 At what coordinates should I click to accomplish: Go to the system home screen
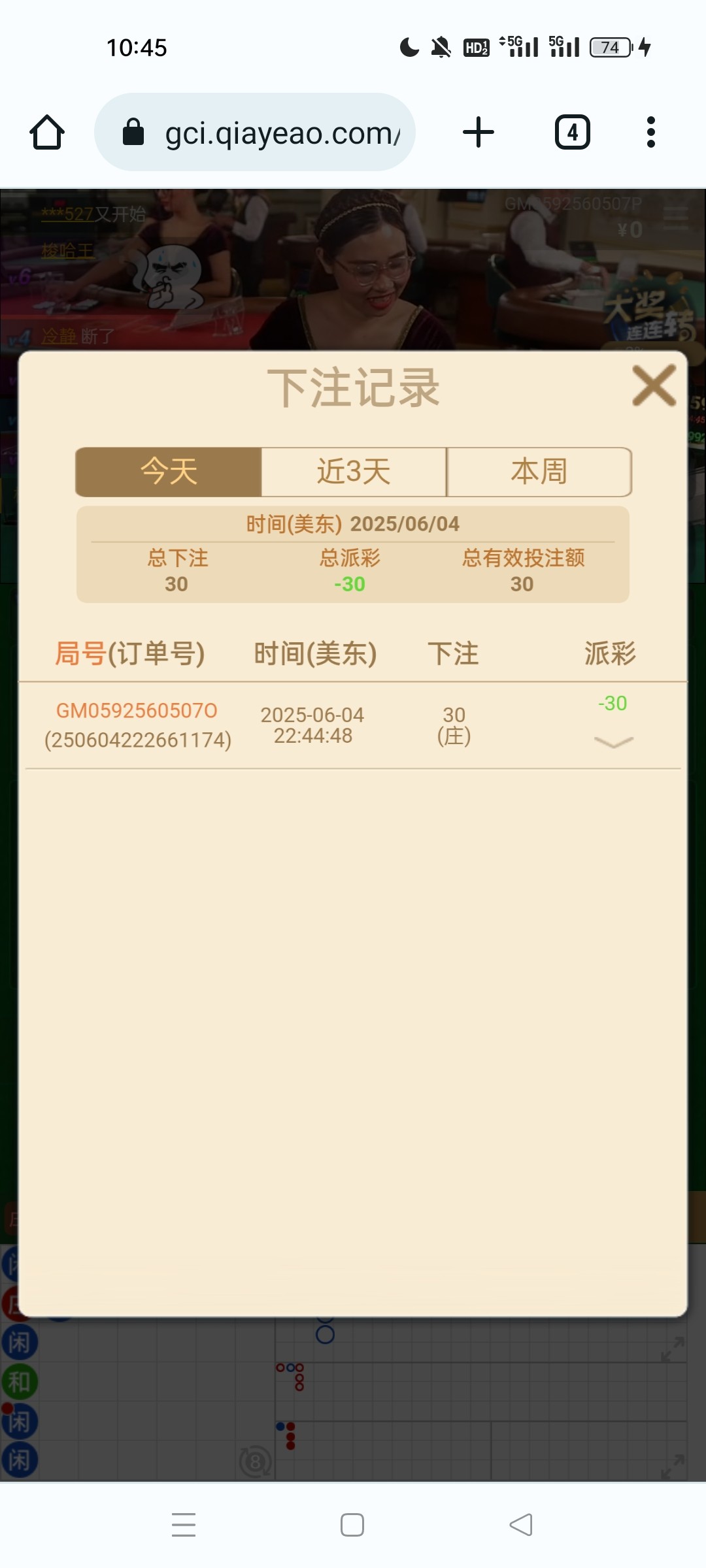[352, 1525]
